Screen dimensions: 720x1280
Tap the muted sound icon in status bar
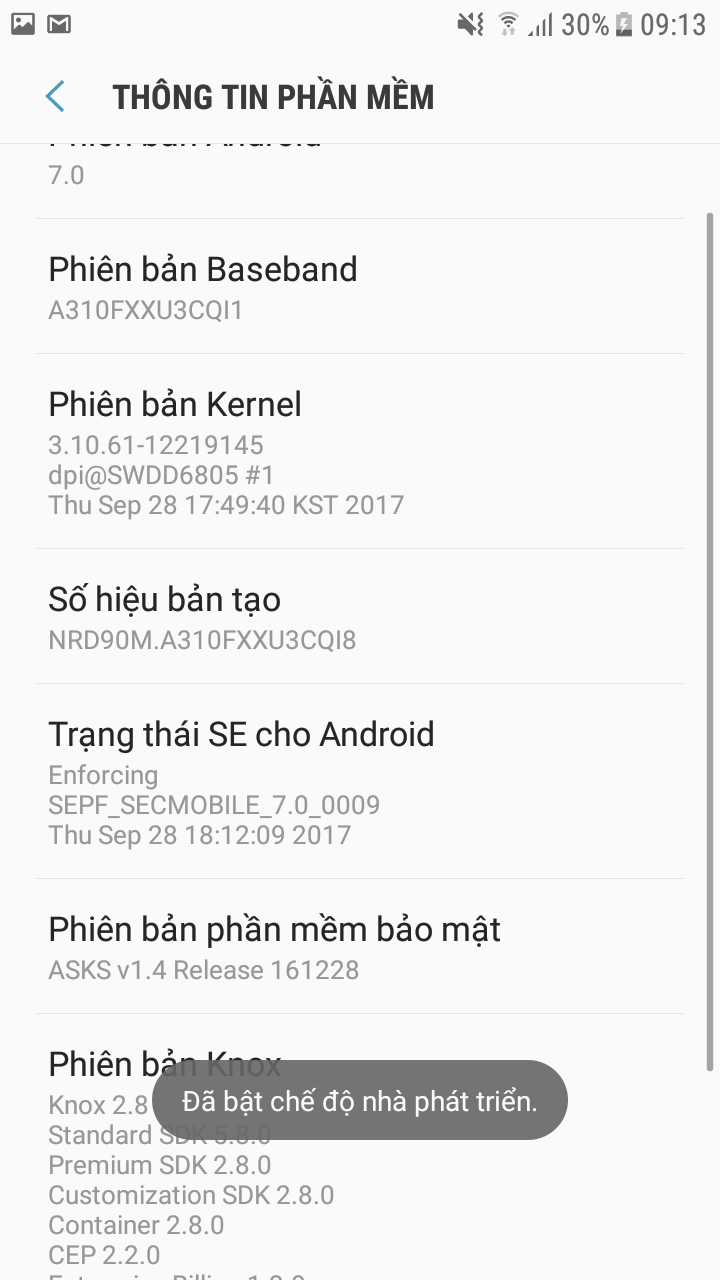pos(470,22)
